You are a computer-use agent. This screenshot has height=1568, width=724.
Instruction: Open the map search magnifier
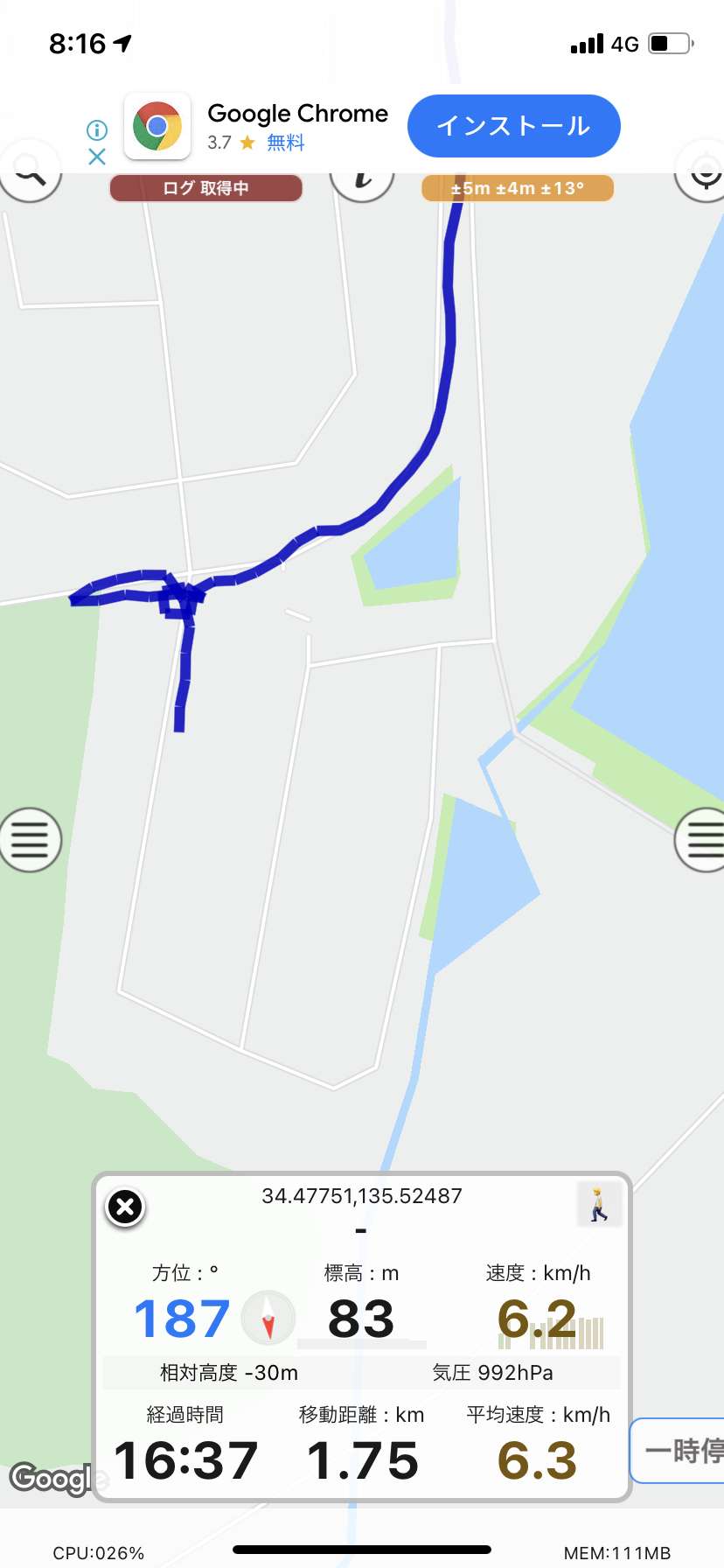coord(30,173)
